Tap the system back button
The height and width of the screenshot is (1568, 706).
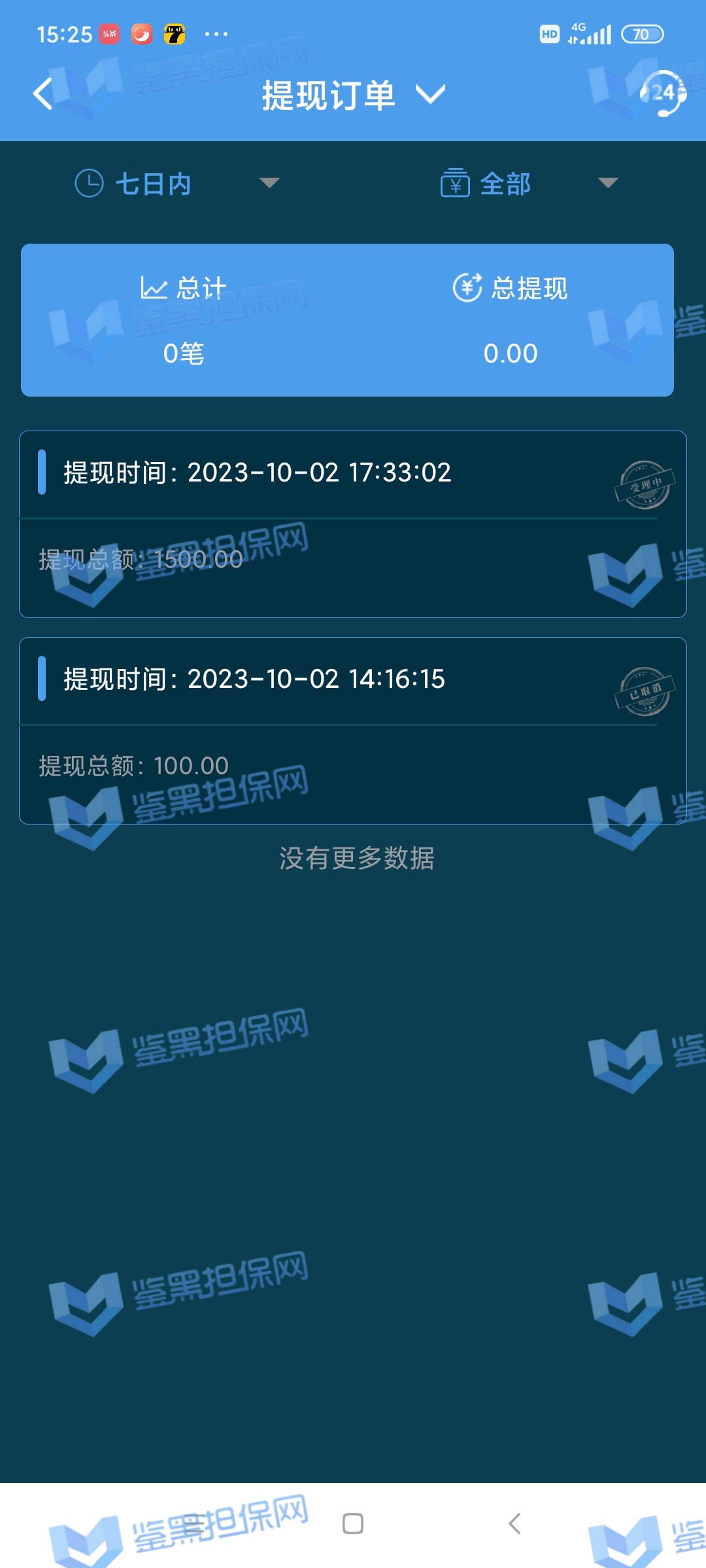[515, 1524]
